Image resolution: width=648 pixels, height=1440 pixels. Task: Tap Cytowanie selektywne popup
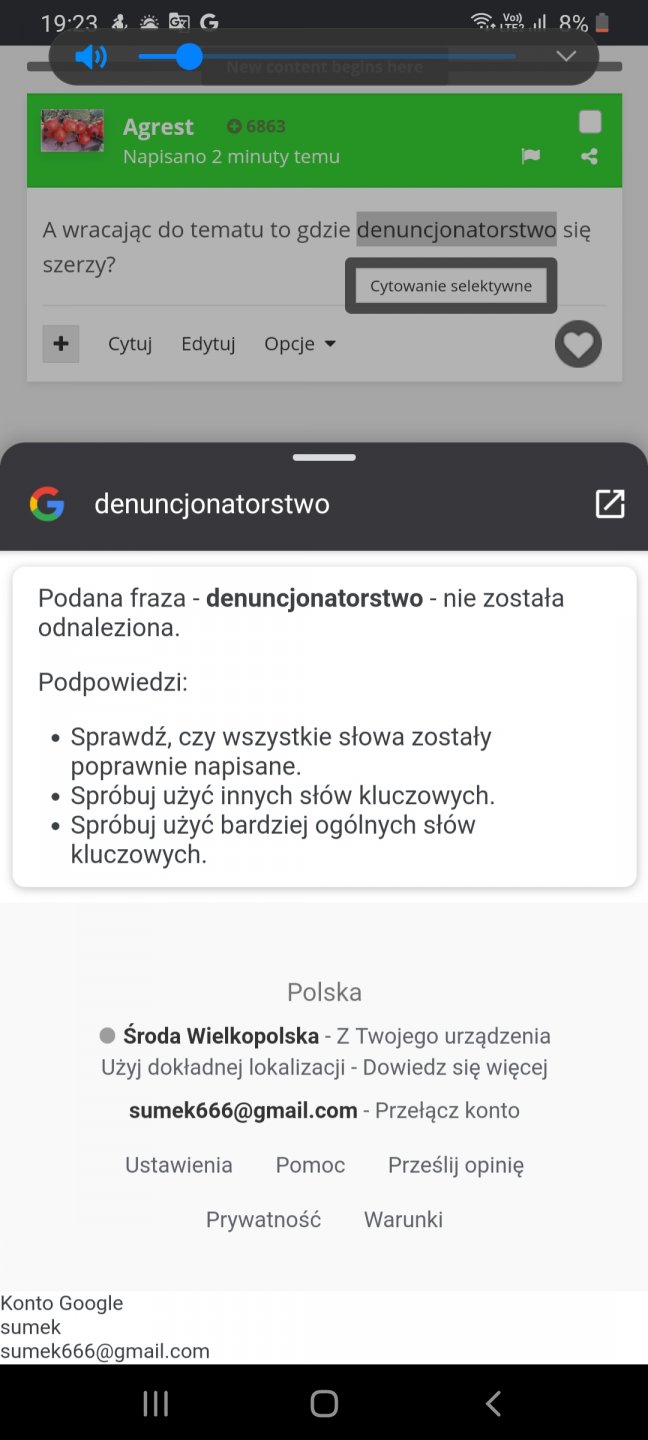click(x=451, y=286)
